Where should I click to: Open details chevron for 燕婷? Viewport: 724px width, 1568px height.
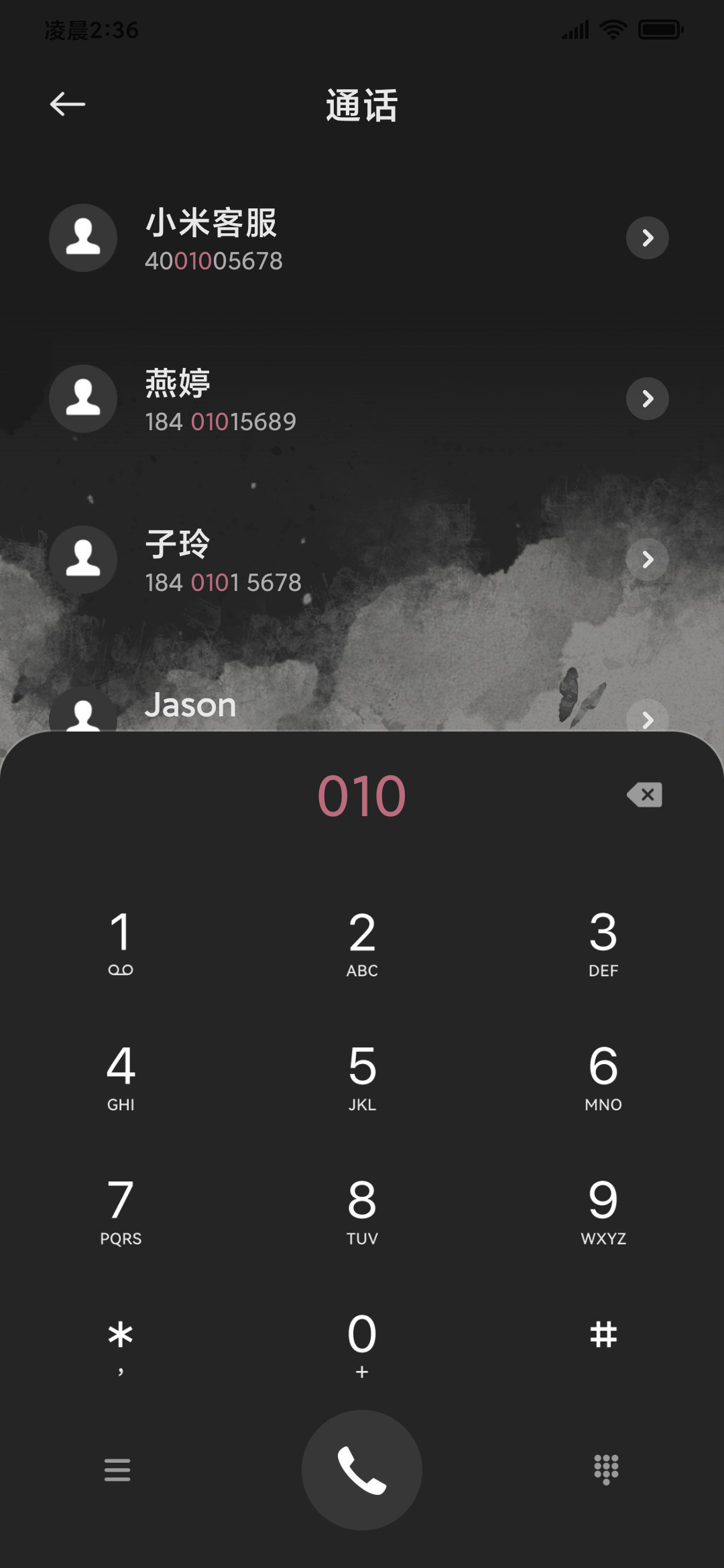click(x=647, y=399)
